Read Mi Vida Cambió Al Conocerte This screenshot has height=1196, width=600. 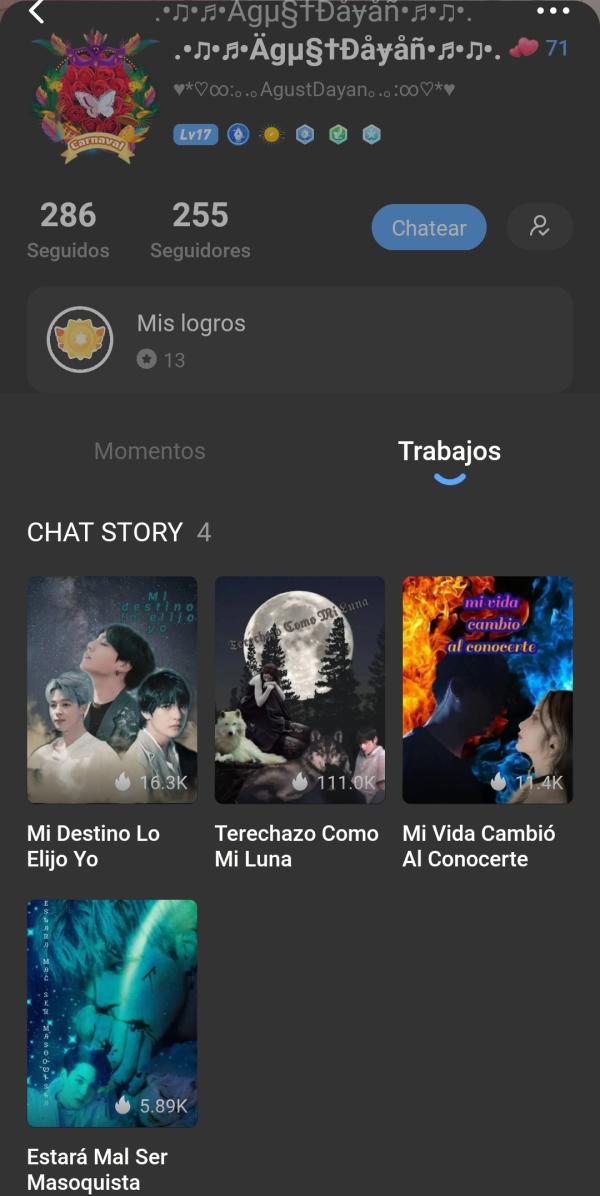point(487,690)
